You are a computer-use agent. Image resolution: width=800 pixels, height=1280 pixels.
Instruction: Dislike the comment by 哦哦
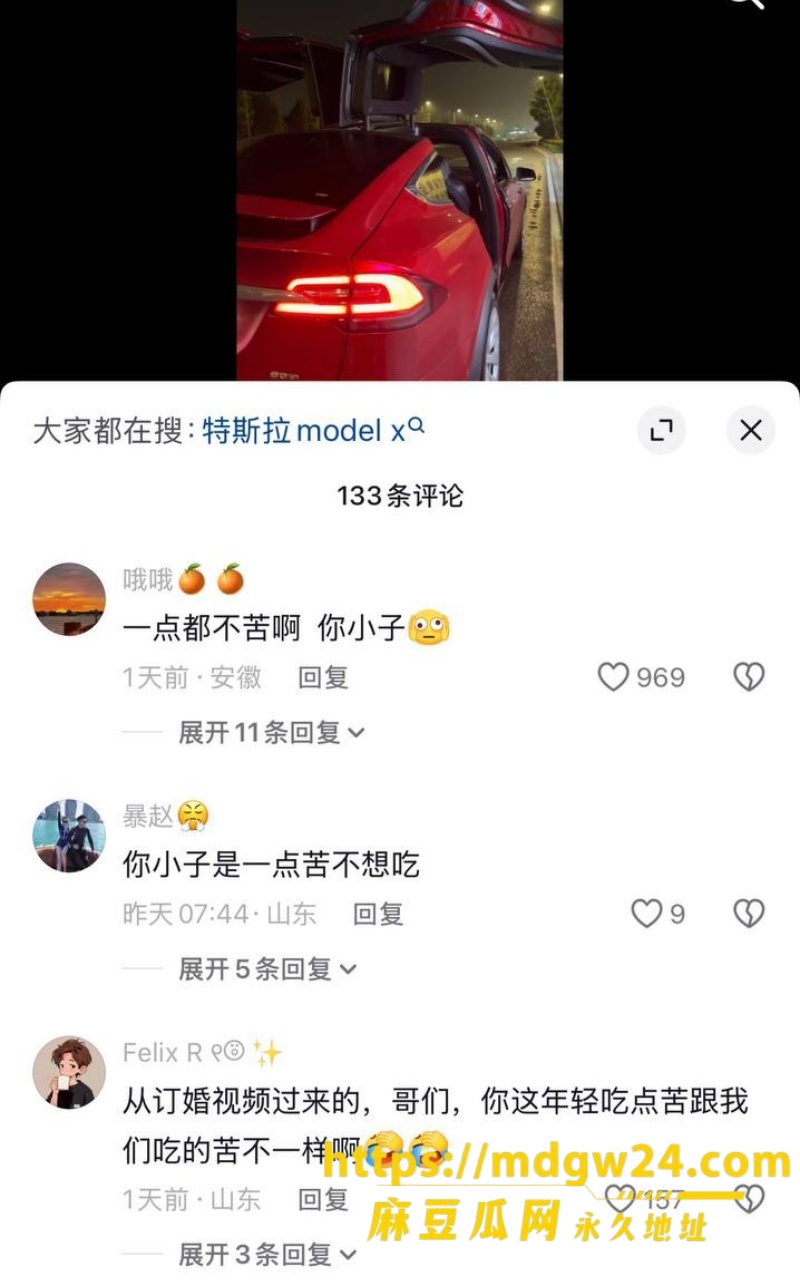tap(749, 678)
